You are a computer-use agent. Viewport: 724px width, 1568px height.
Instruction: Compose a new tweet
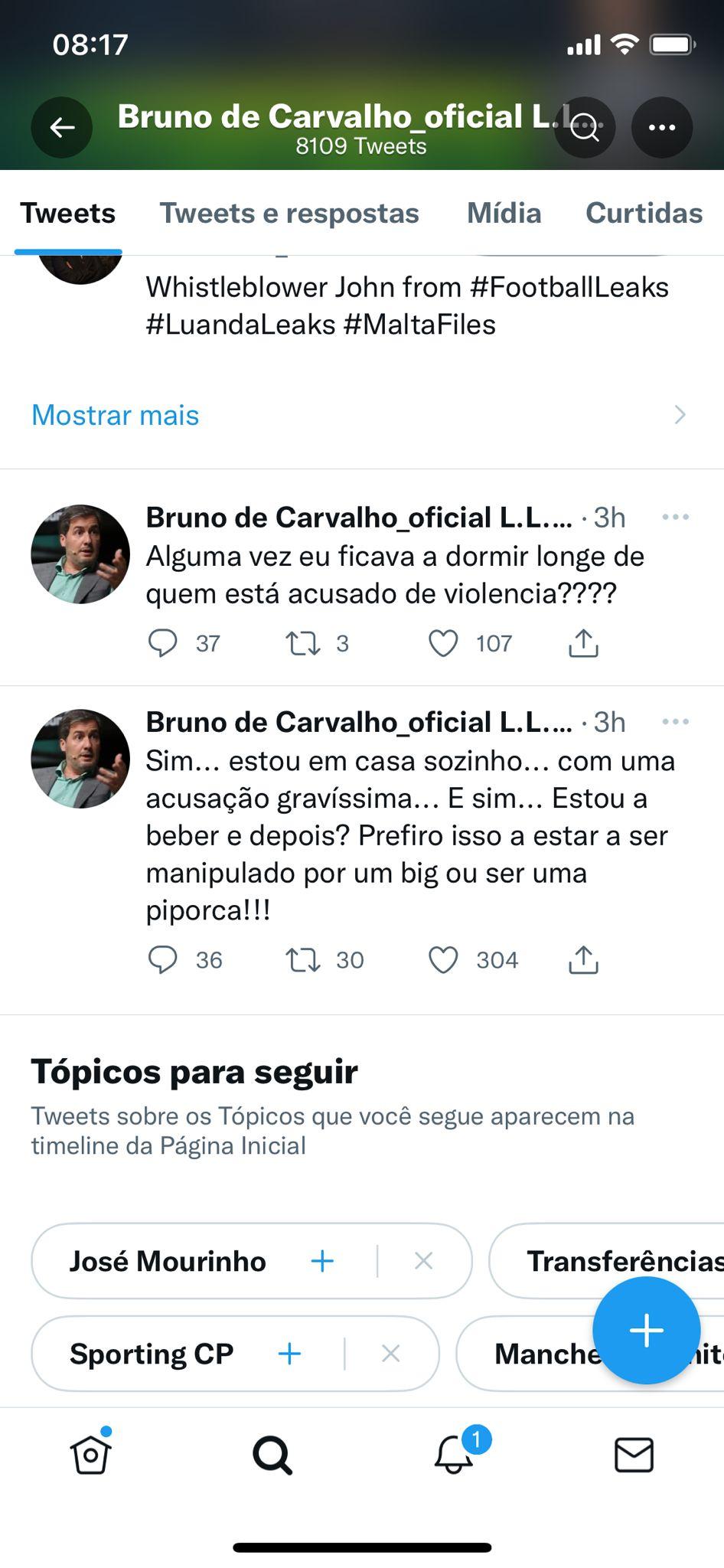click(647, 1330)
